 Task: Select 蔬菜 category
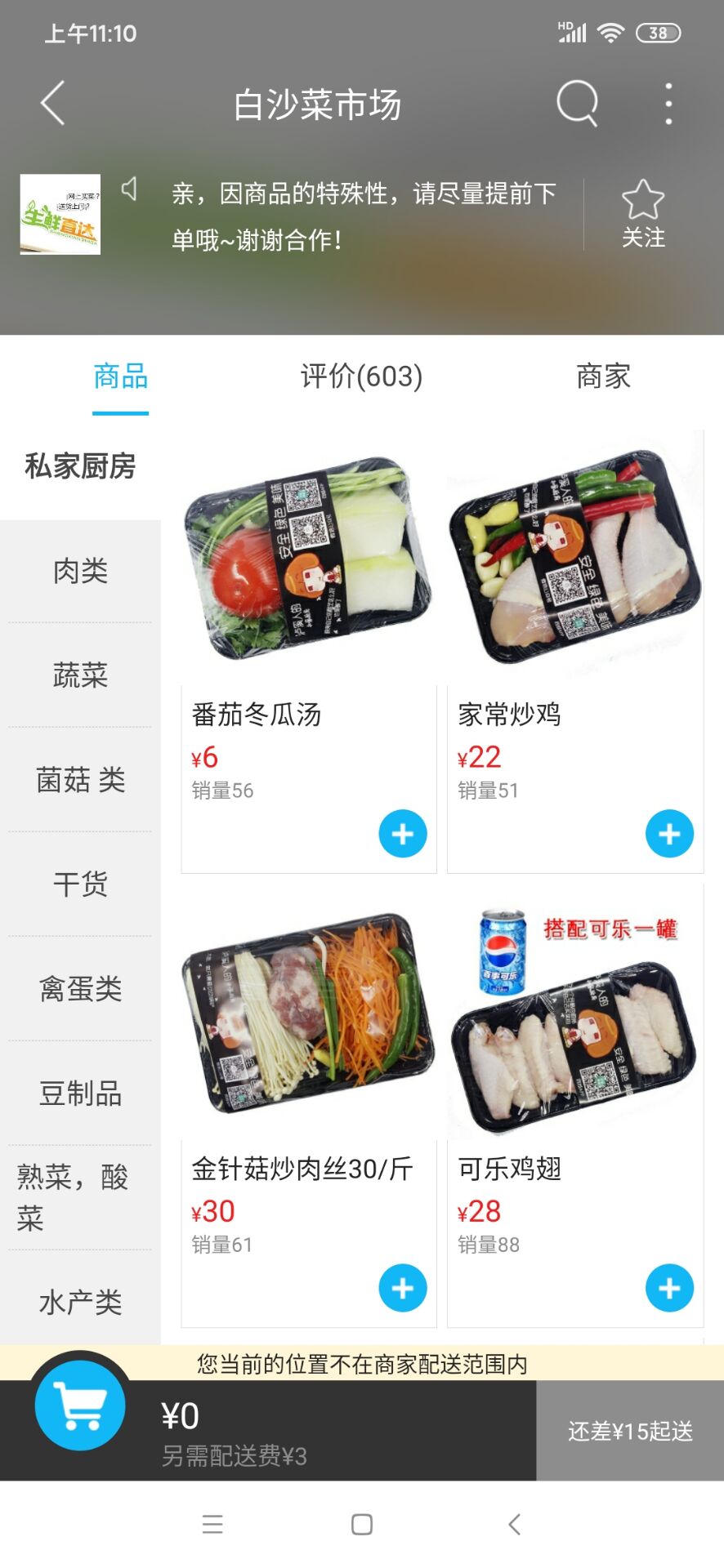click(x=80, y=675)
